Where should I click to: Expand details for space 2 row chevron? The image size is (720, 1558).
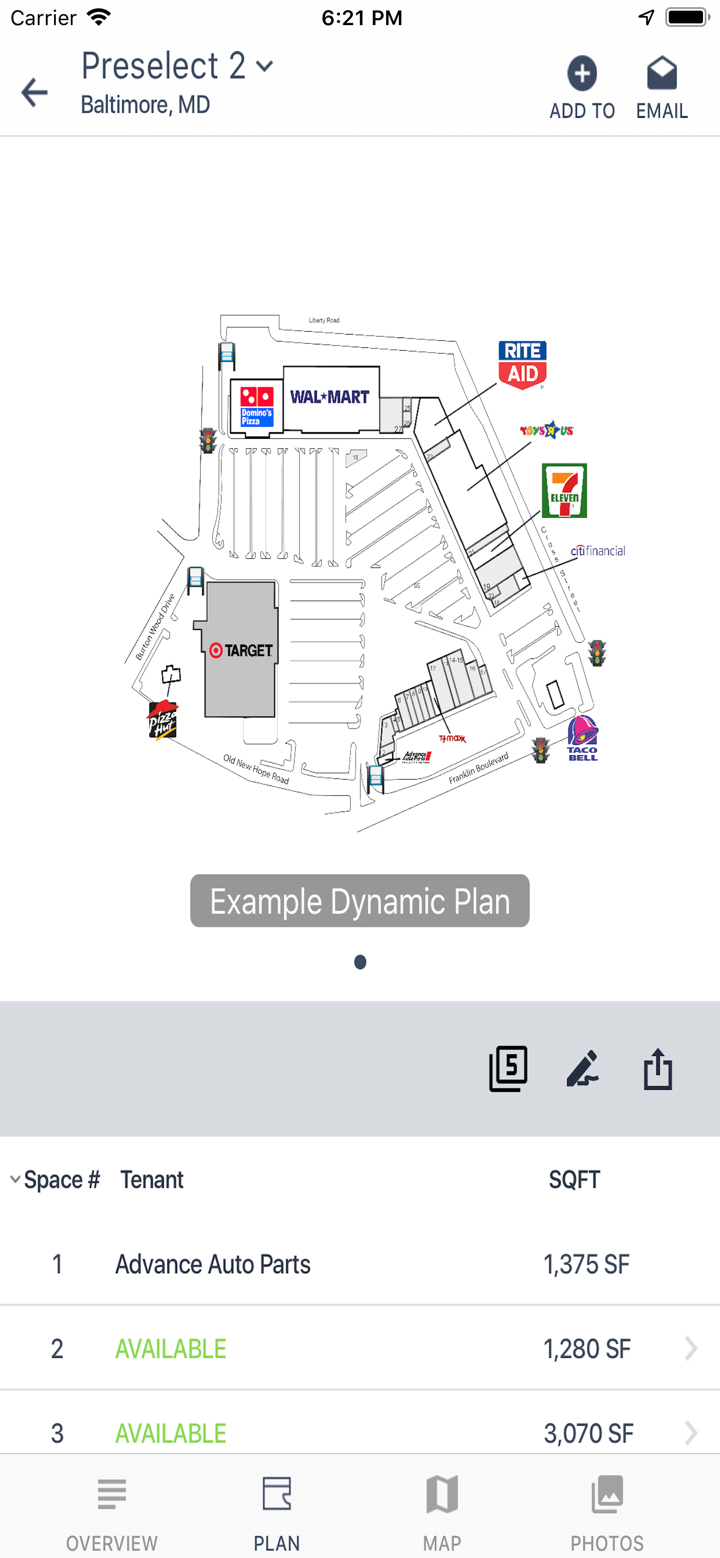(x=690, y=1347)
